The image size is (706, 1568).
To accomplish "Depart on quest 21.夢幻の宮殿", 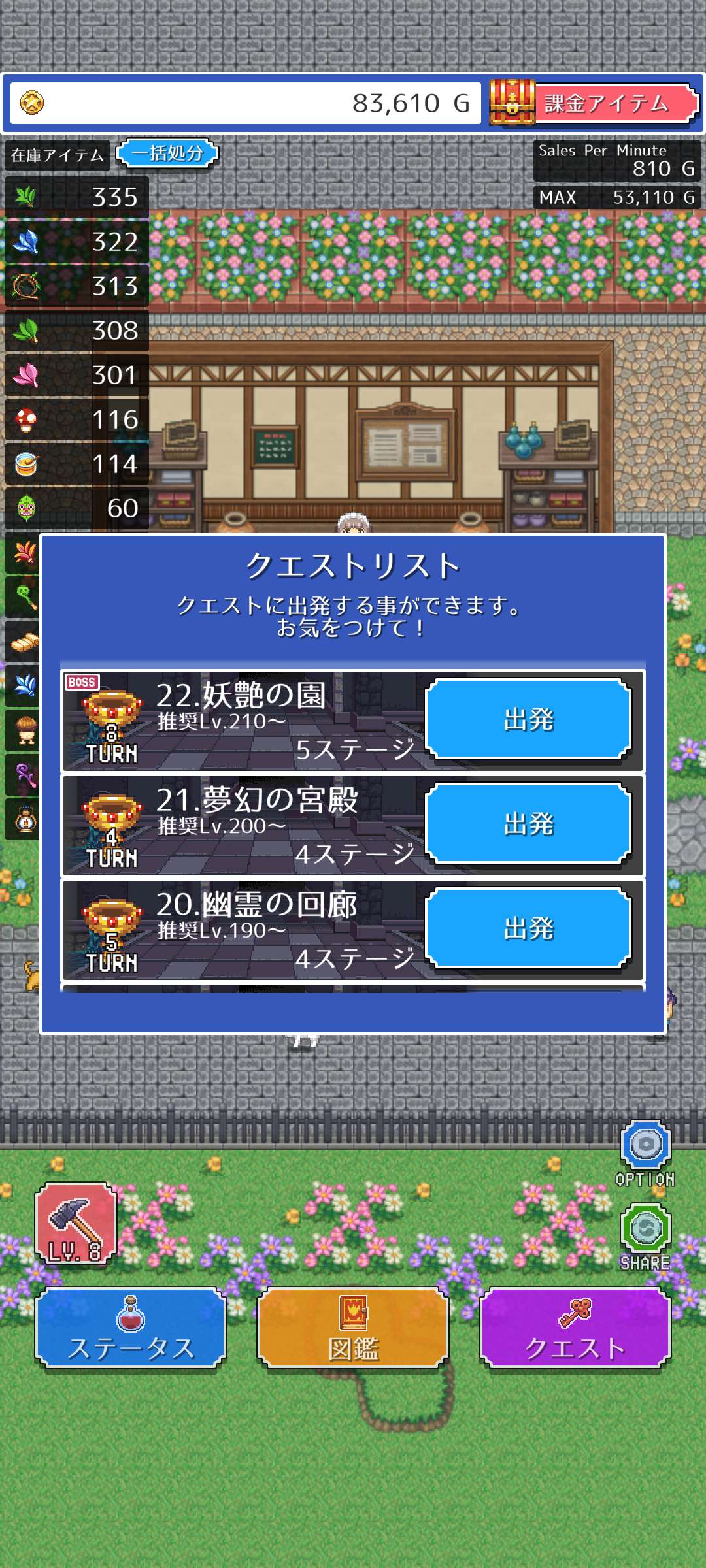I will coord(528,824).
